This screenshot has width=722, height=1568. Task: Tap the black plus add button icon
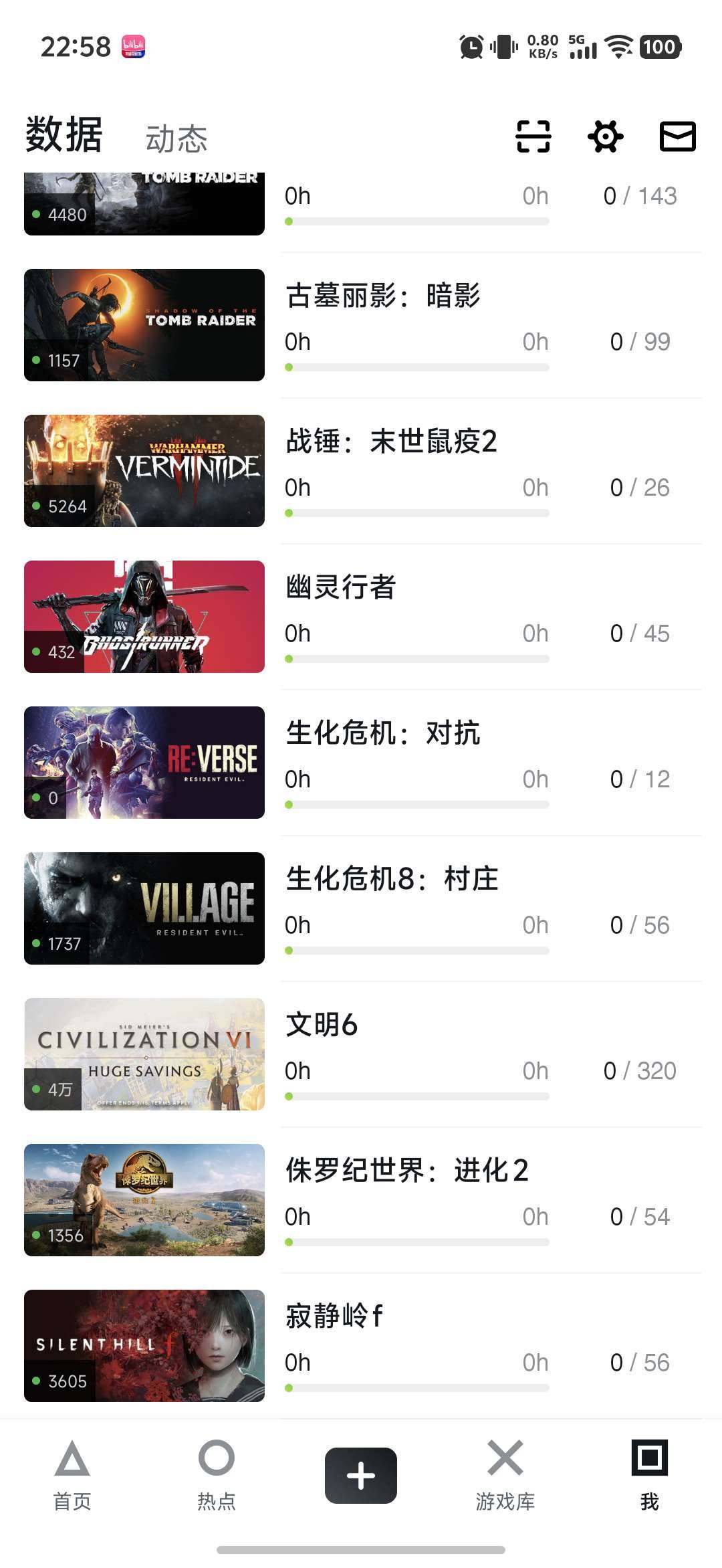pos(360,1475)
